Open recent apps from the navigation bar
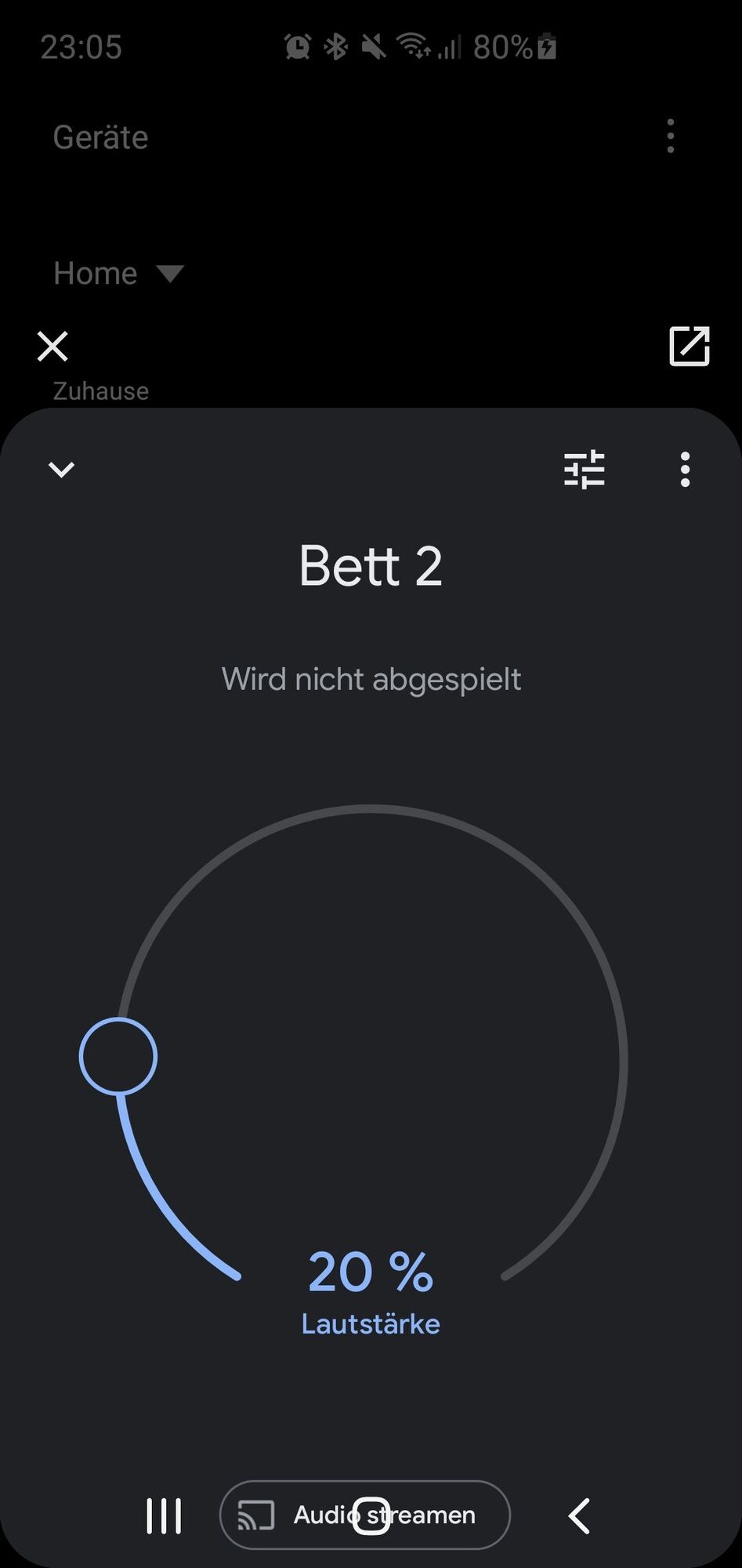The image size is (742, 1568). tap(164, 1515)
